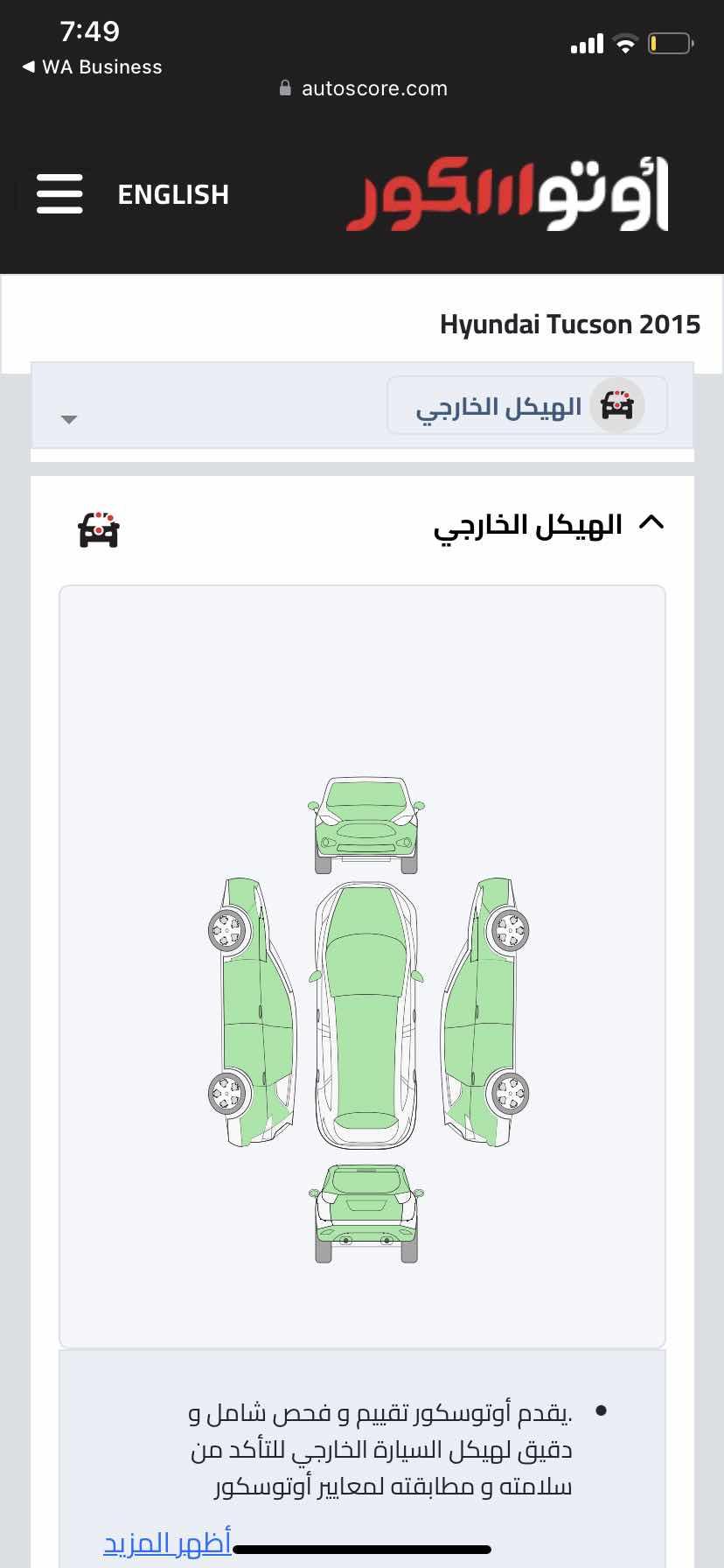Tap the أظهر المزيد link
Viewport: 724px width, 1568px height.
pos(167,1543)
